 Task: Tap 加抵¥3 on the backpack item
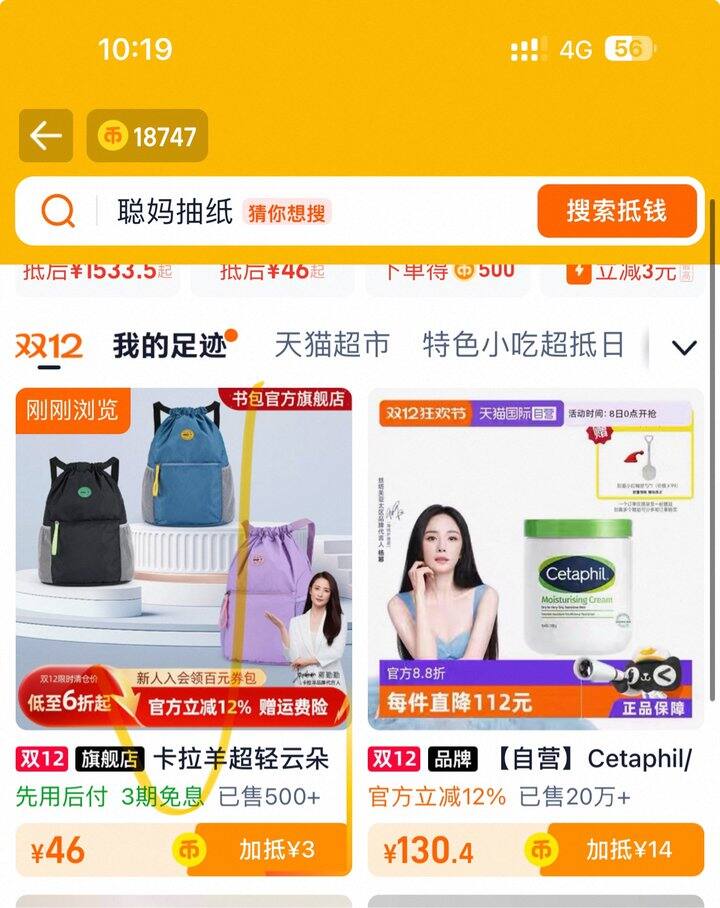coord(270,850)
